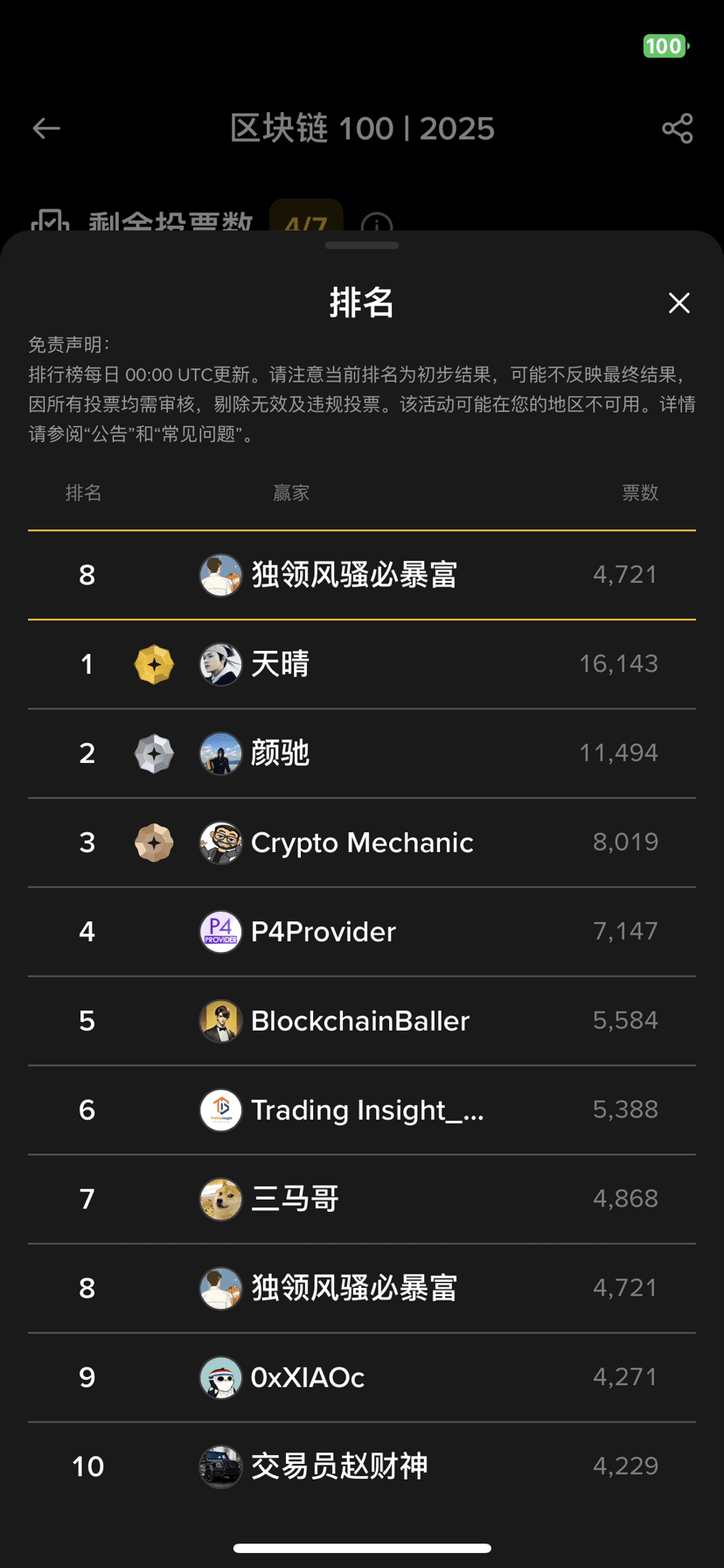Open BlockchainBaller's entry
The width and height of the screenshot is (724, 1568).
(x=359, y=1021)
